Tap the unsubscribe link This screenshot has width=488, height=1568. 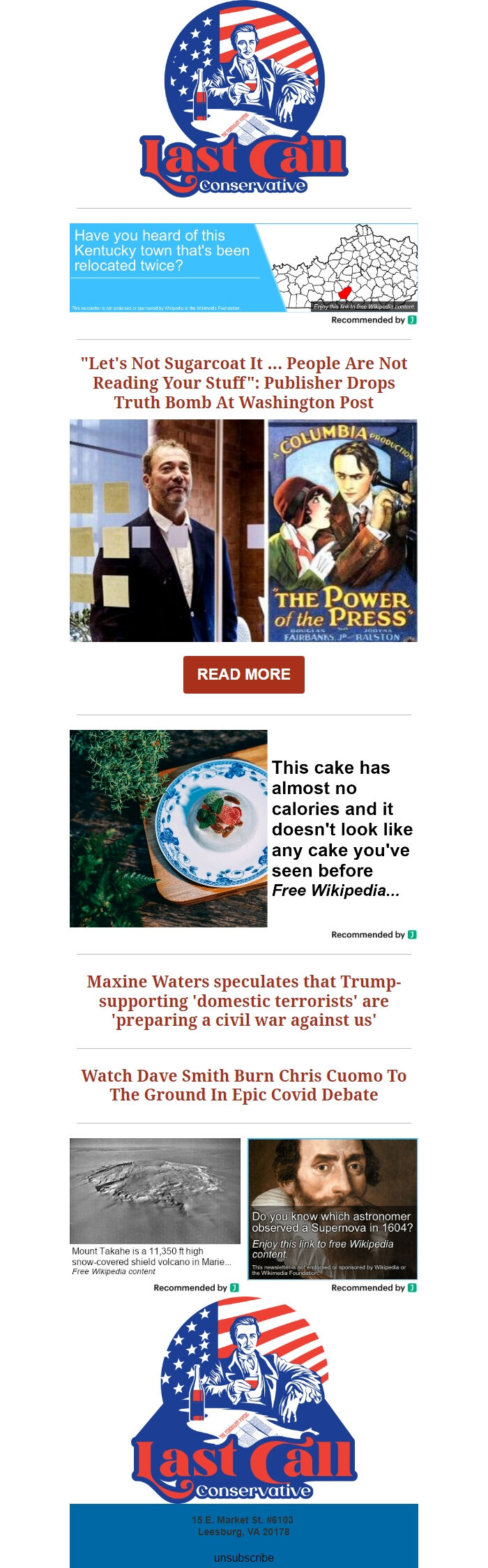(243, 1557)
